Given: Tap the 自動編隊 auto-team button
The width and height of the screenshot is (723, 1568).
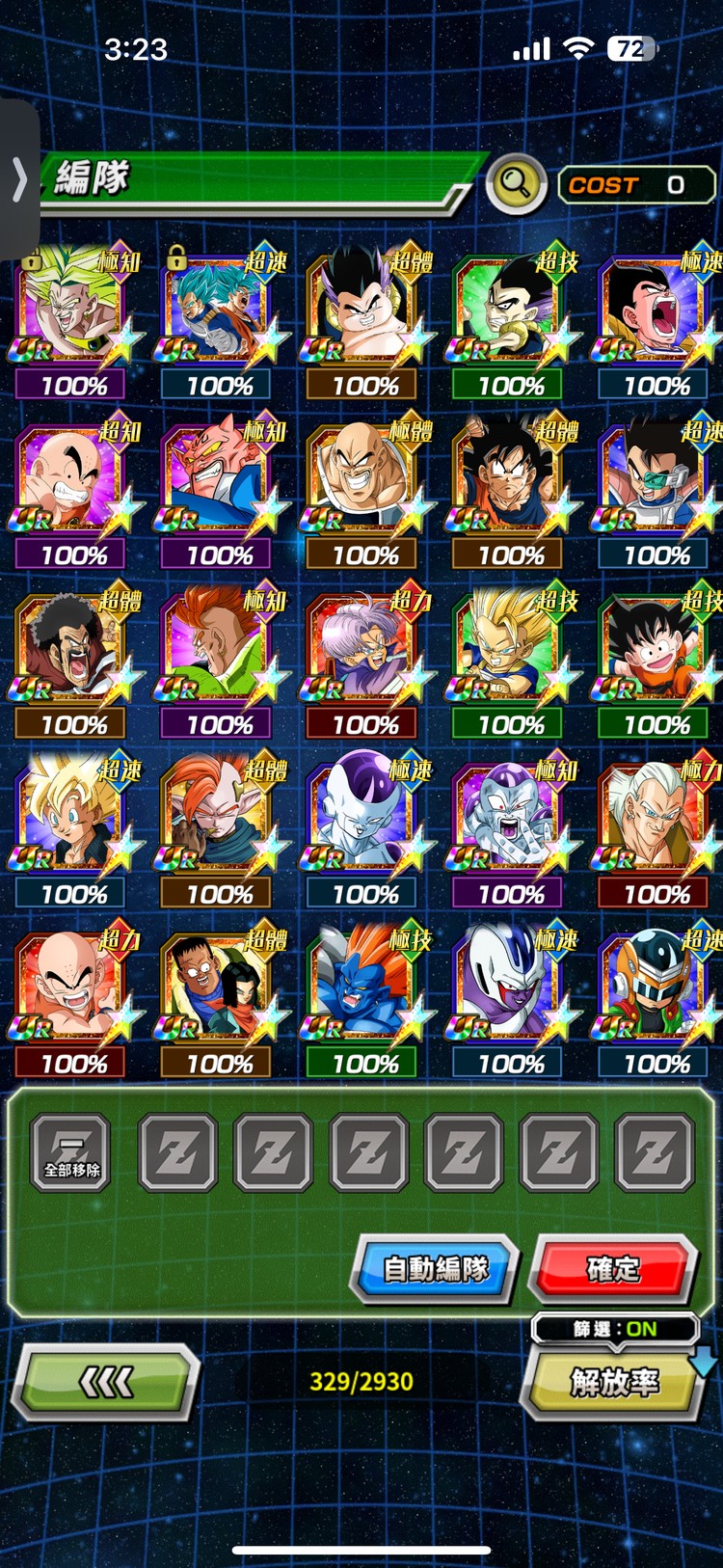Looking at the screenshot, I should pyautogui.click(x=436, y=1268).
